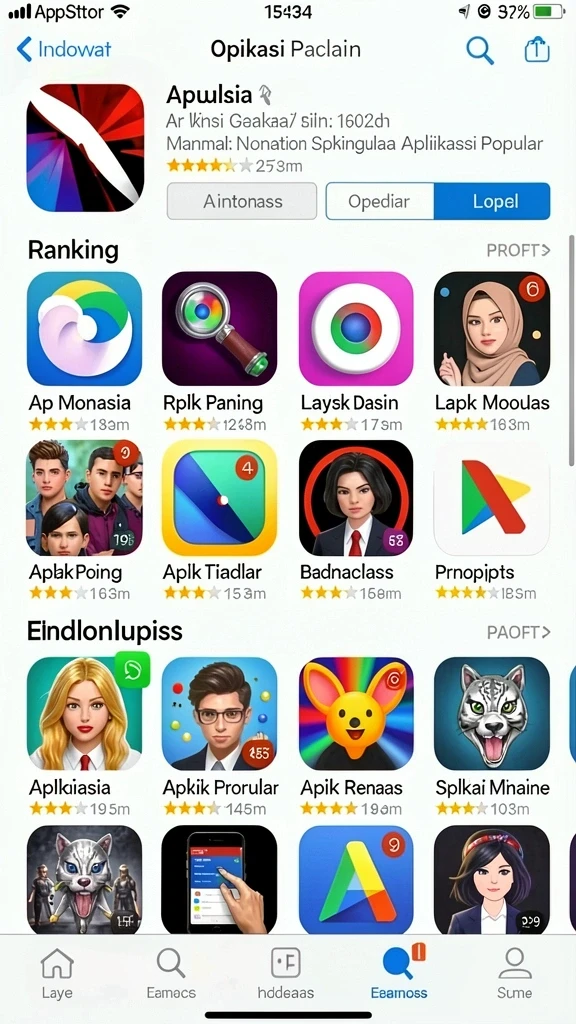Tap the Aintonass button
Image resolution: width=576 pixels, height=1024 pixels.
[242, 201]
